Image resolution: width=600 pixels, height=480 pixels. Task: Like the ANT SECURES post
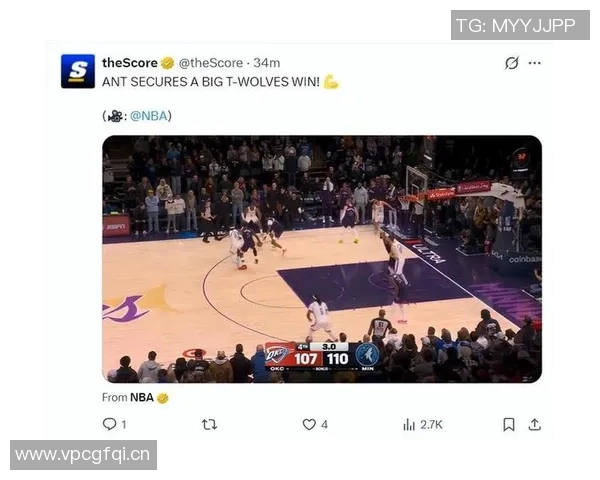coord(309,424)
